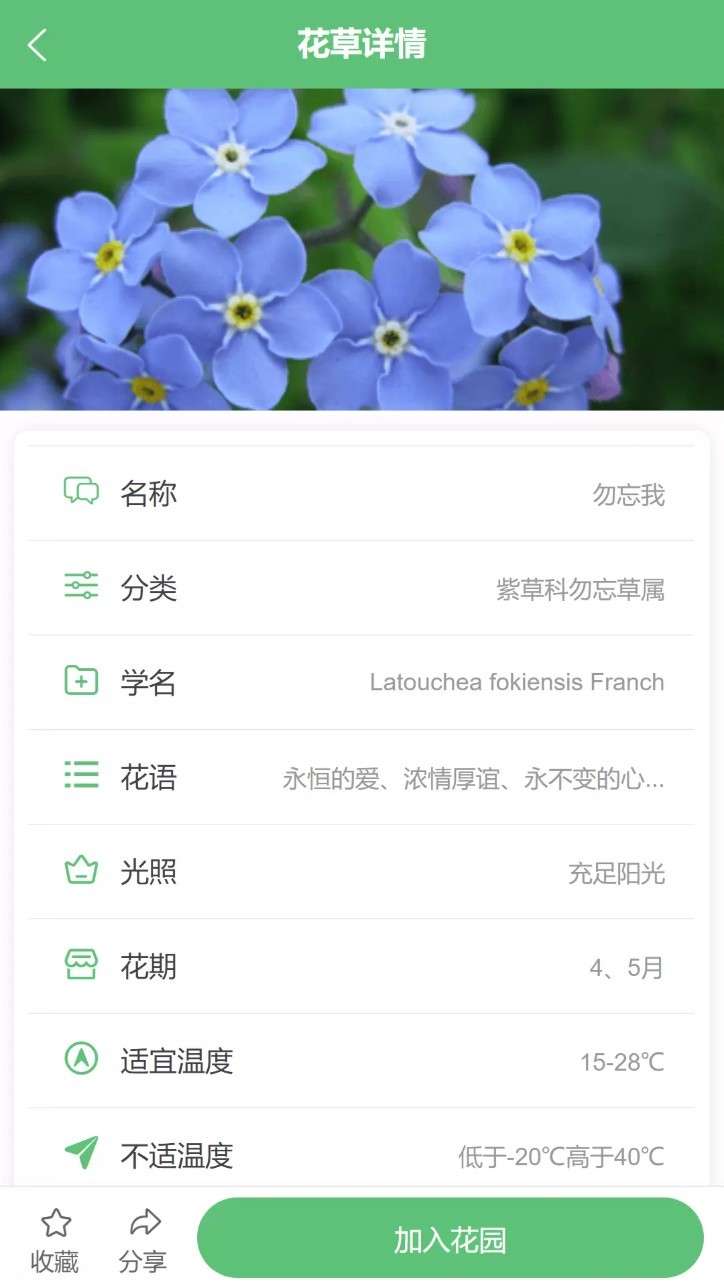Tap the share arrow icon above 分享
This screenshot has width=724, height=1287.
[x=145, y=1221]
